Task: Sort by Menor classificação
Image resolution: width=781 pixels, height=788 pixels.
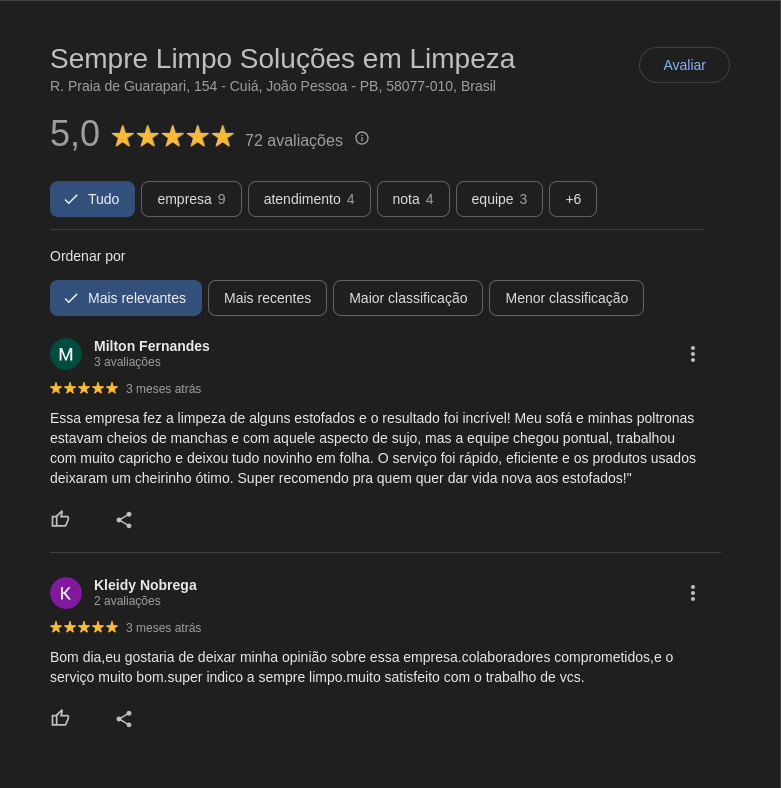Action: click(x=566, y=298)
